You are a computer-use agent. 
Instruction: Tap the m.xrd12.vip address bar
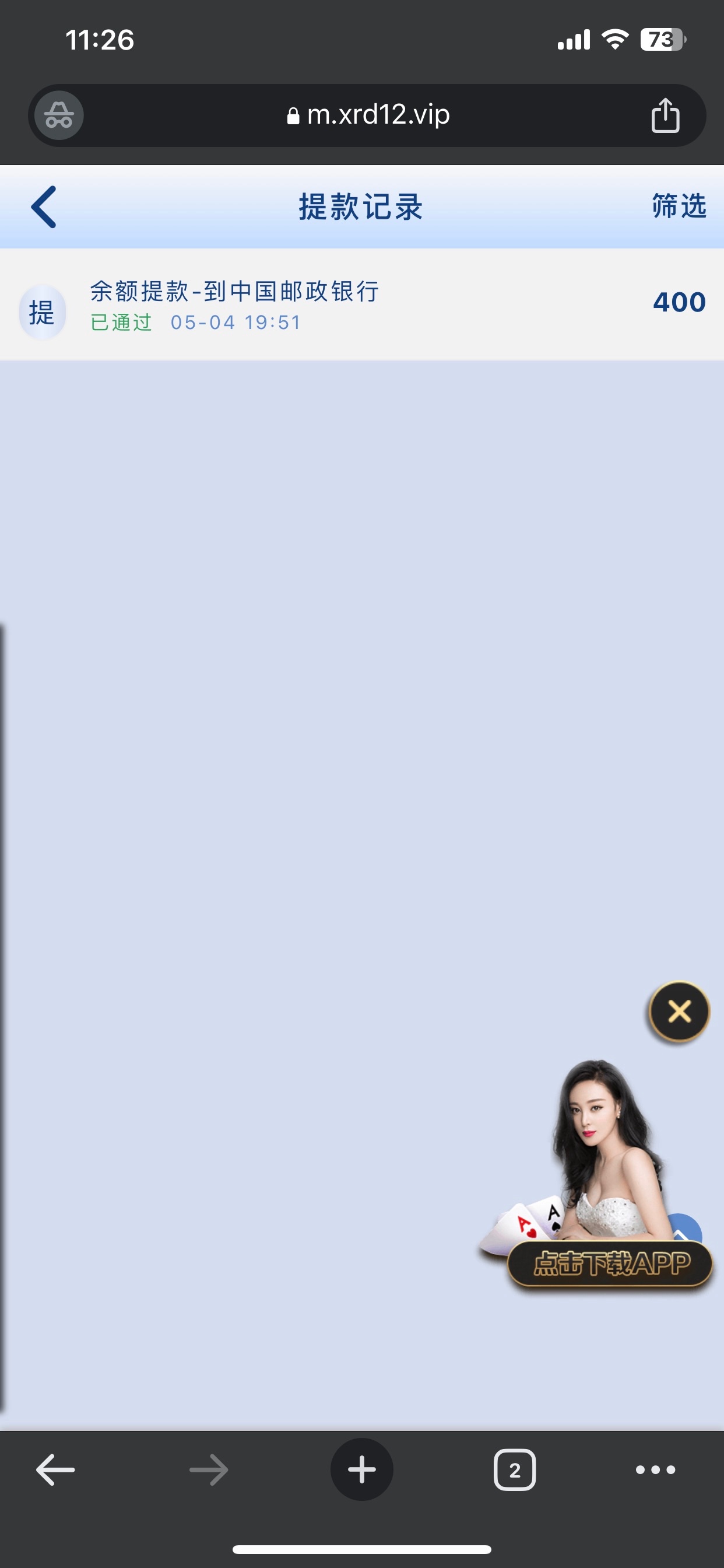click(x=368, y=115)
